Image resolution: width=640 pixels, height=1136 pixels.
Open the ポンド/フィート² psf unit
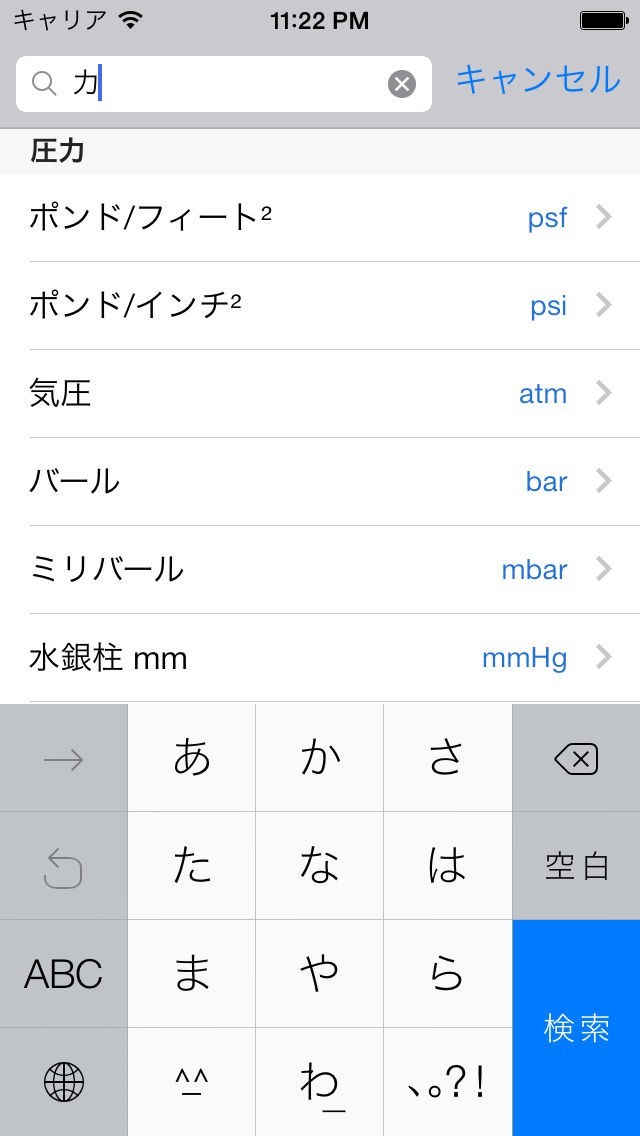(320, 218)
